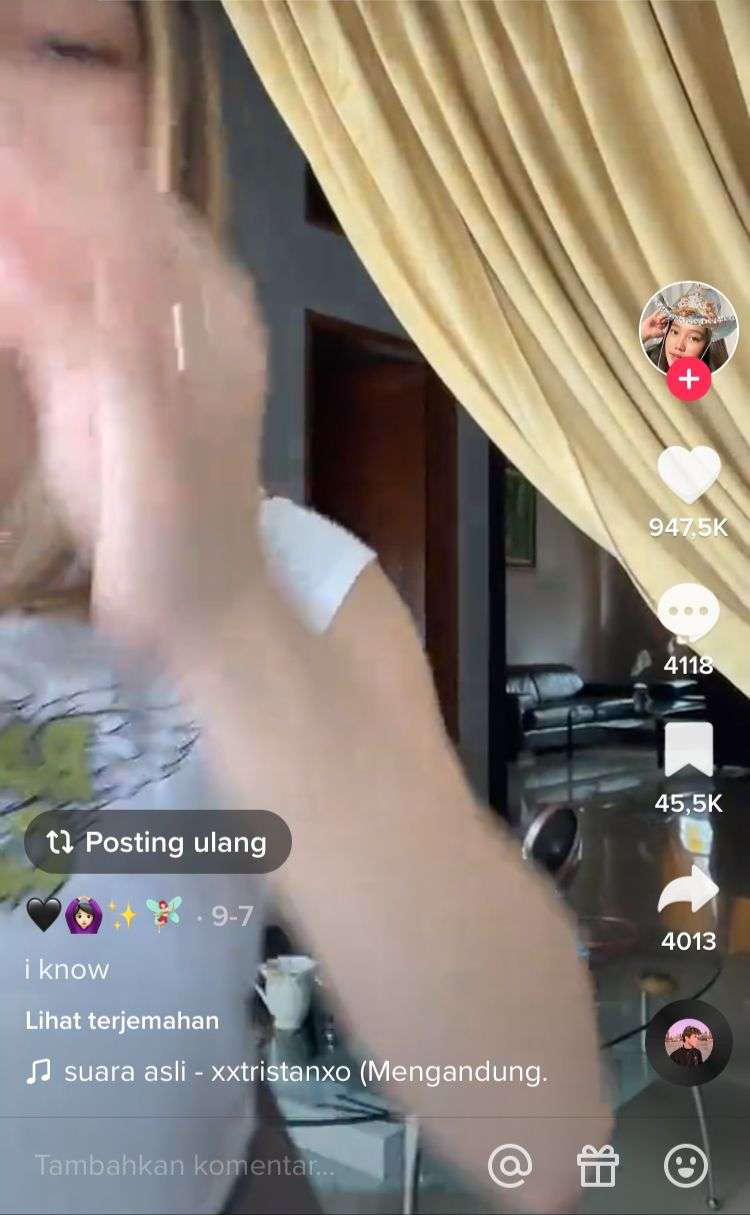Share this video via the arrow
Screen dimensions: 750x1215
click(688, 889)
